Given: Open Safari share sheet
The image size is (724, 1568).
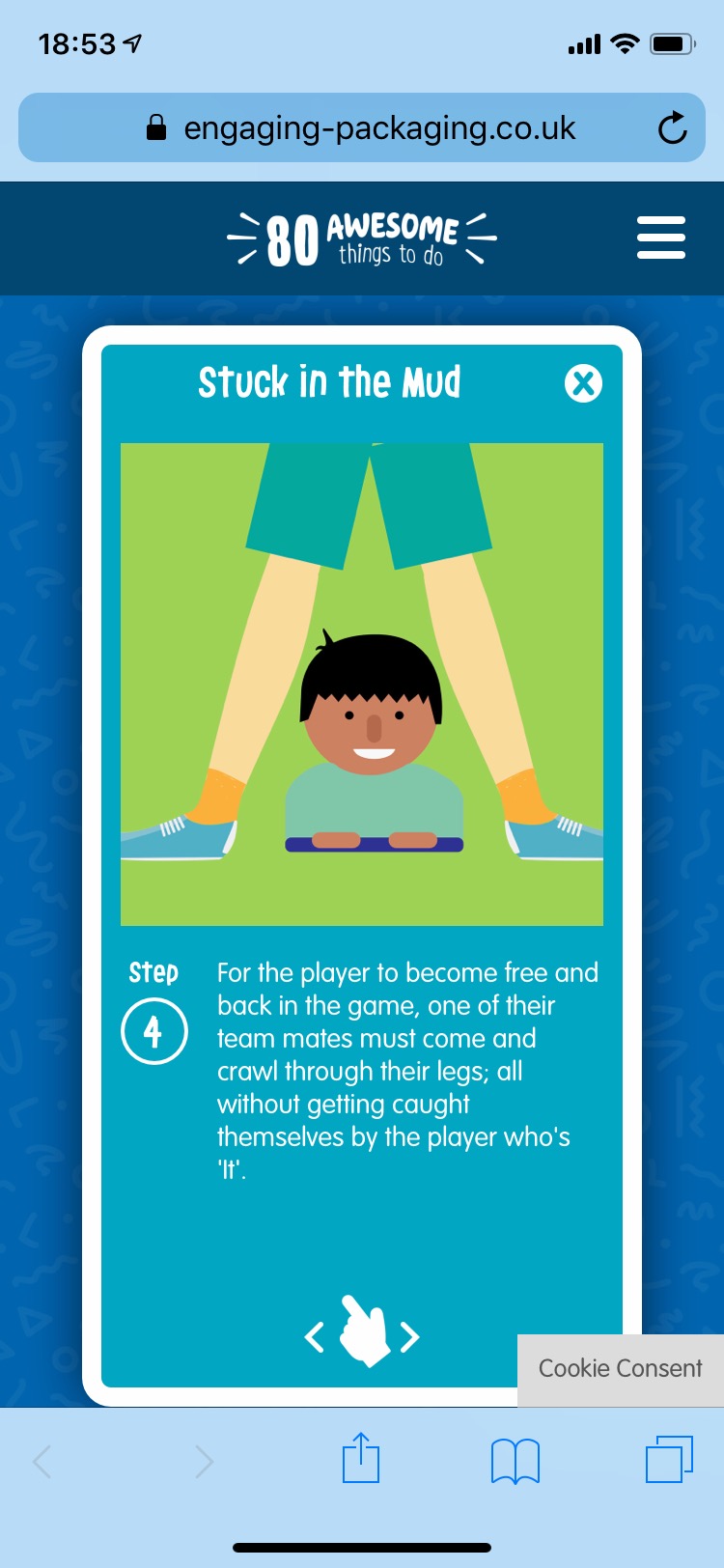Looking at the screenshot, I should click(x=361, y=1458).
